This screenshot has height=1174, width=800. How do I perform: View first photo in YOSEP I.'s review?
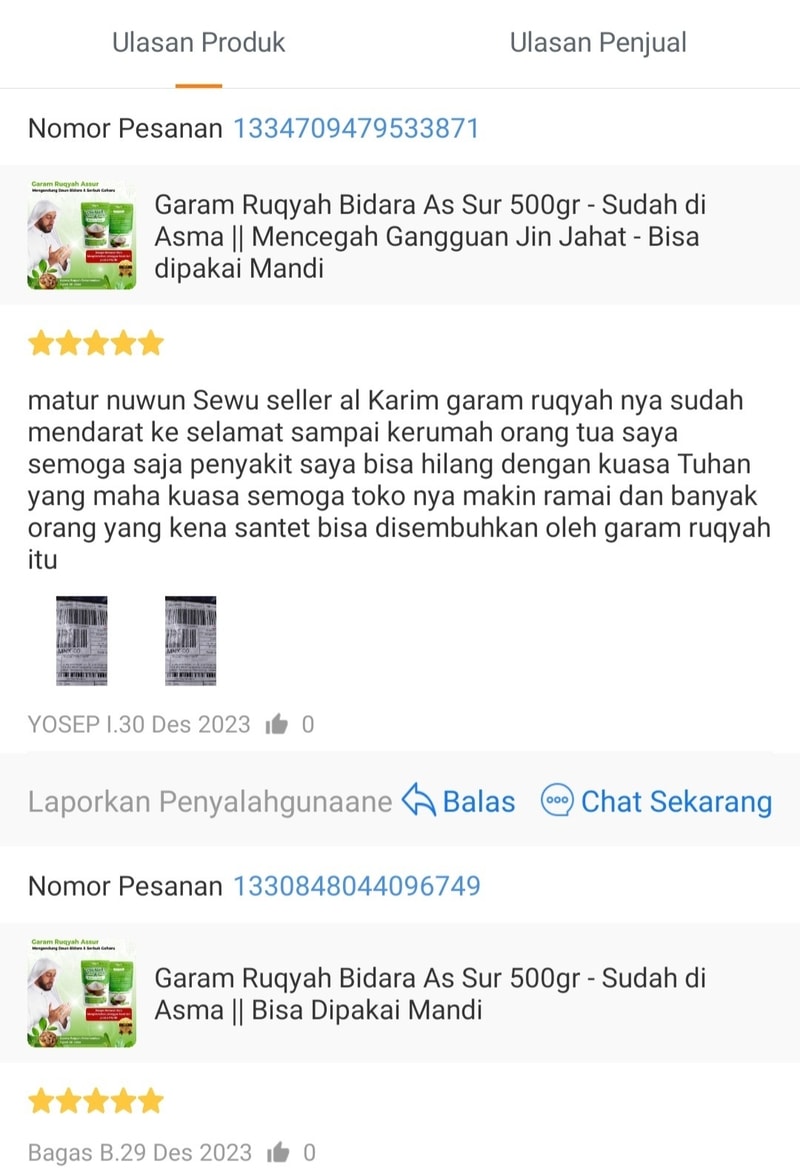82,641
